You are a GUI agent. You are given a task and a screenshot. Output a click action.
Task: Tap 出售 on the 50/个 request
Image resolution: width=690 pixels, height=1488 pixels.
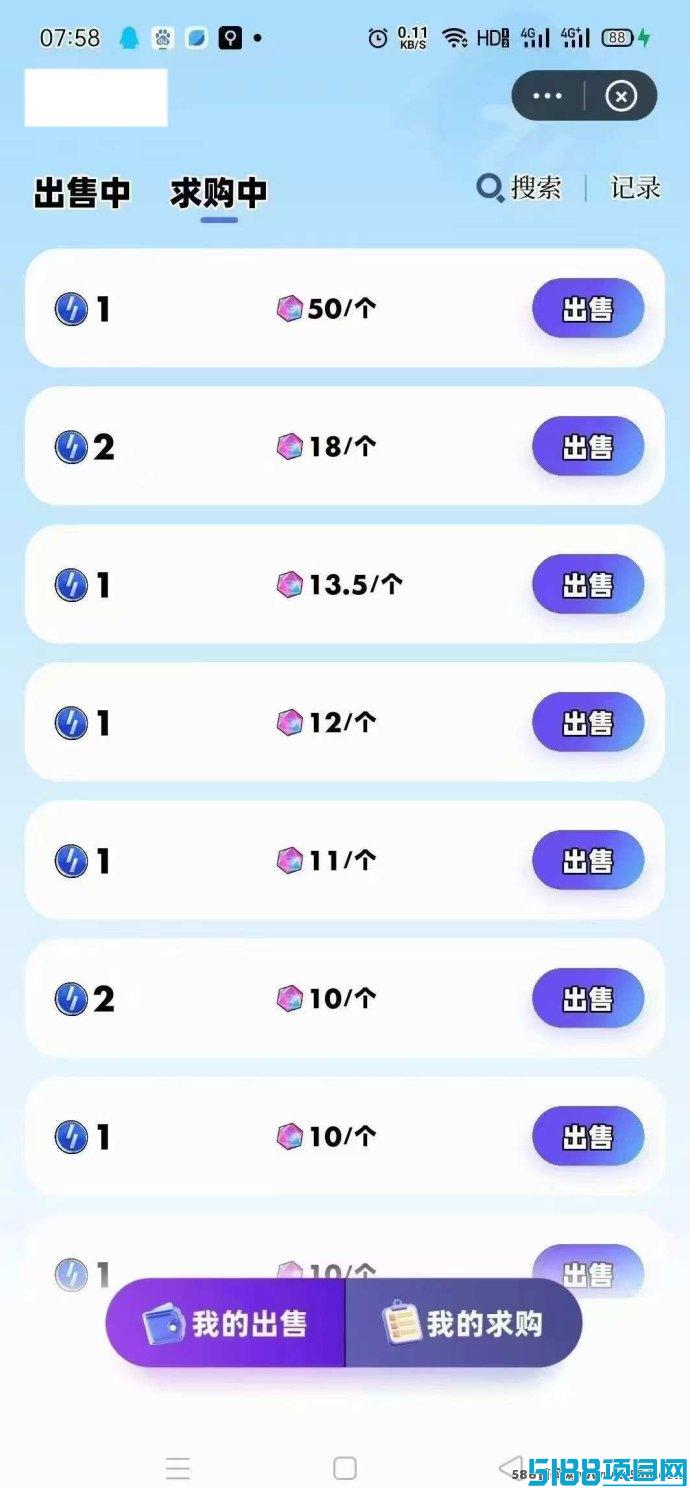coord(588,309)
